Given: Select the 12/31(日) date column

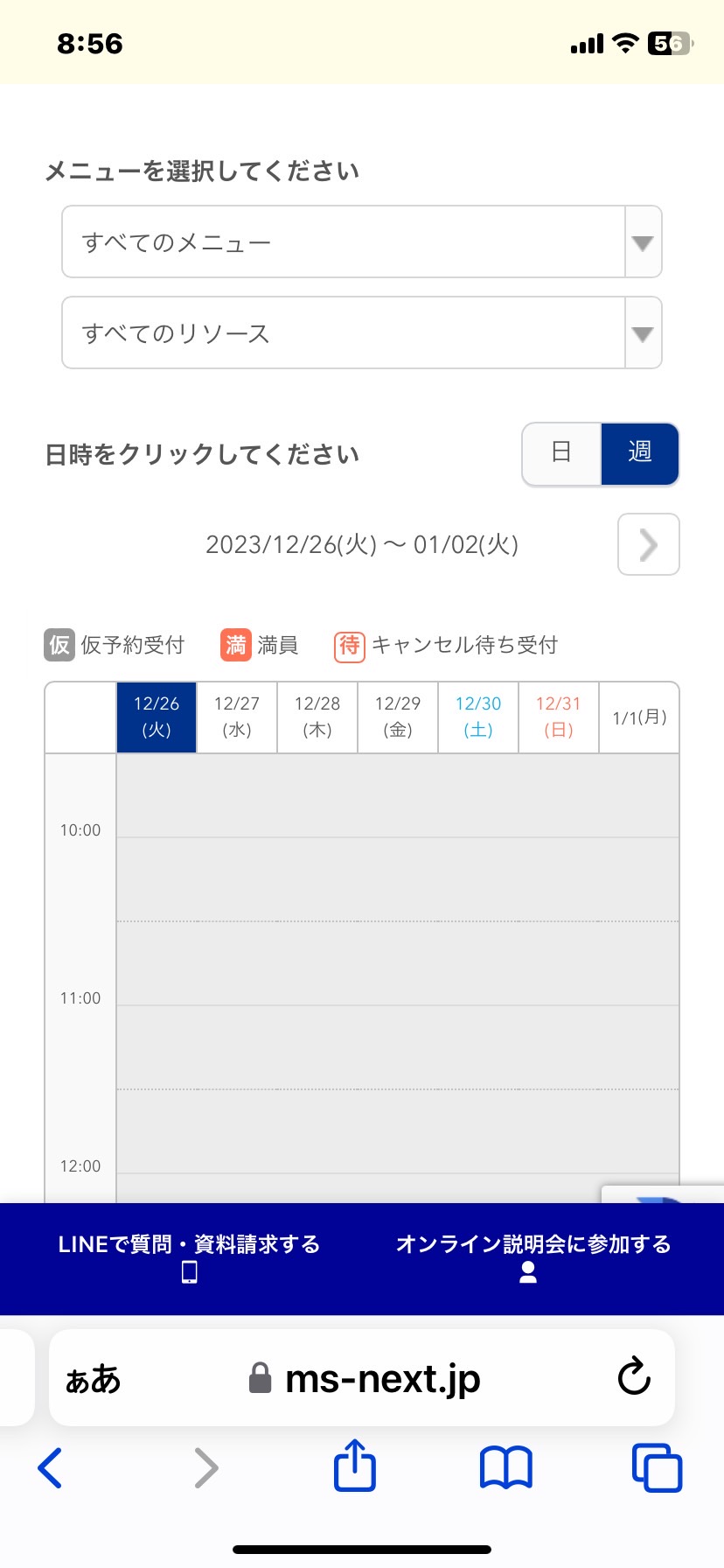Looking at the screenshot, I should pos(559,717).
